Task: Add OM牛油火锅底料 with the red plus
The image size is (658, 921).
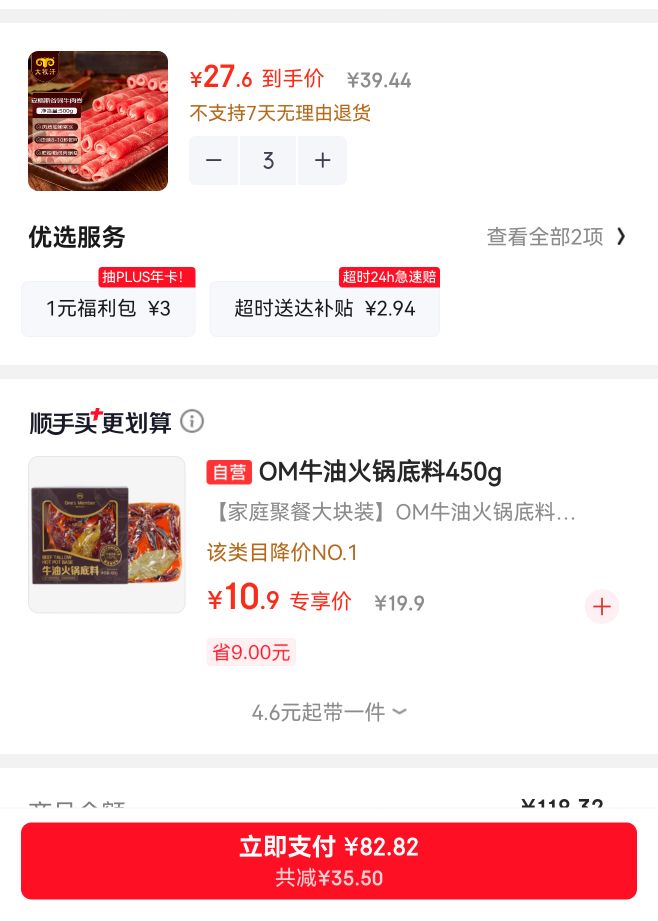Action: pos(602,606)
